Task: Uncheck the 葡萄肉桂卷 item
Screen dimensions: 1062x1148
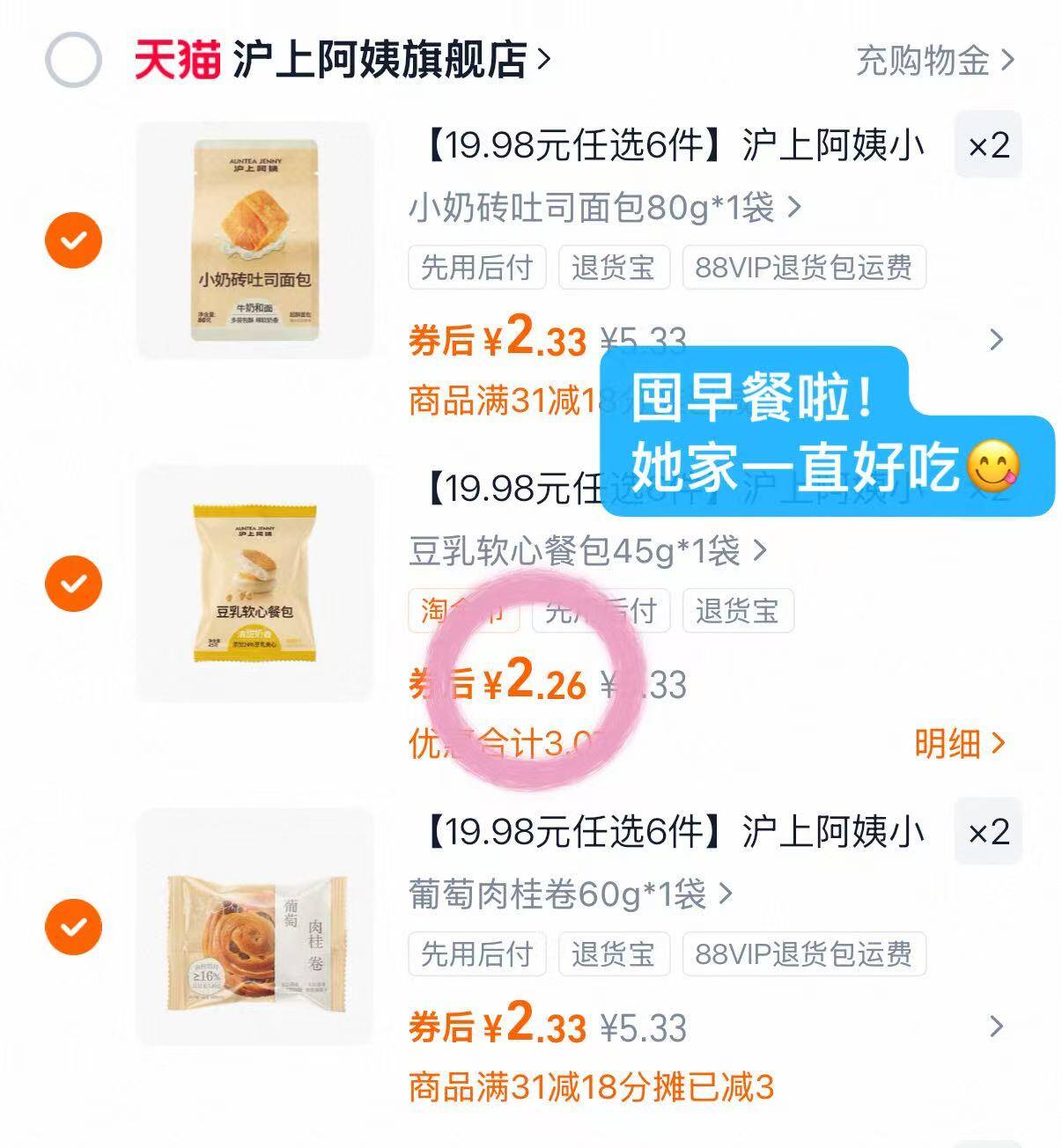Action: (73, 927)
